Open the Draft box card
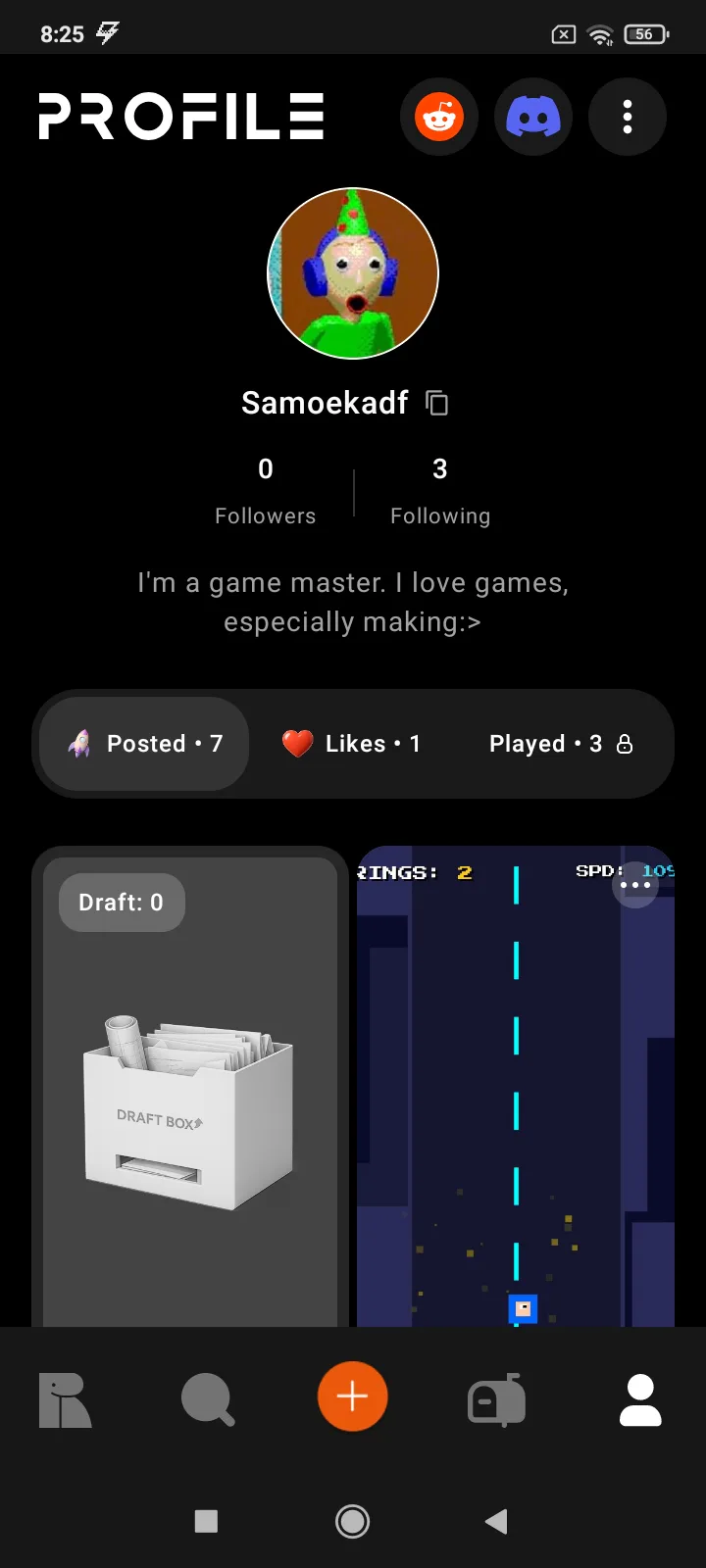Image resolution: width=706 pixels, height=1568 pixels. 190,1087
